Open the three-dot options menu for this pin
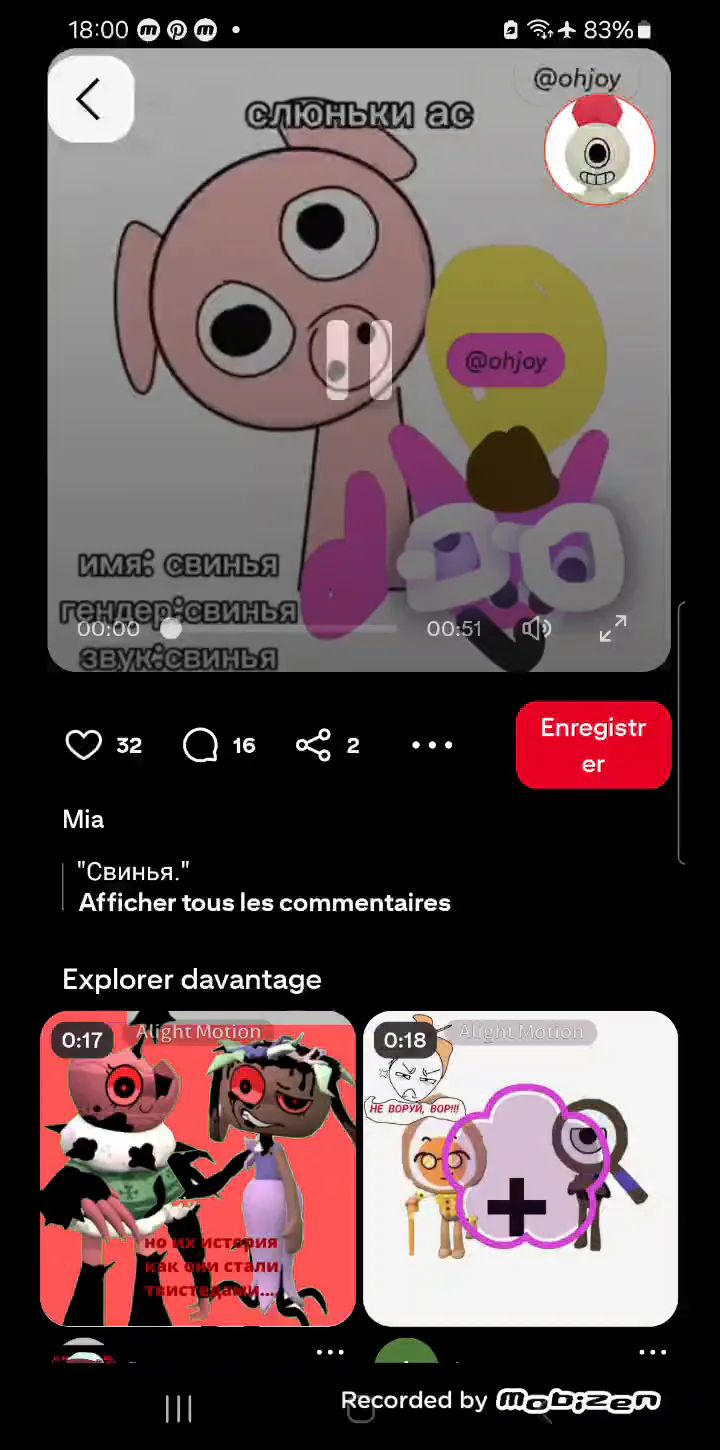 pyautogui.click(x=432, y=745)
